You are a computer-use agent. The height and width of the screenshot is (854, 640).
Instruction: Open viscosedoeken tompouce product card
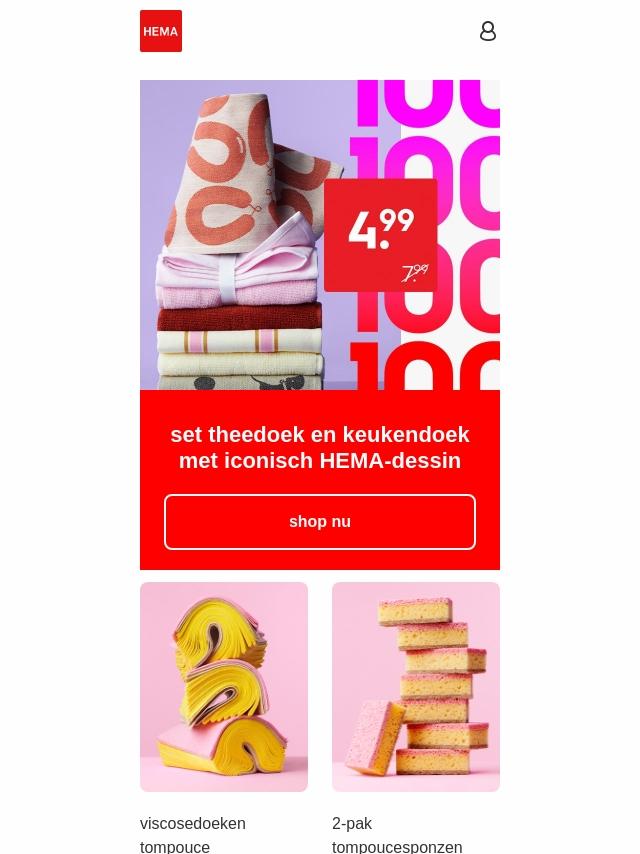click(224, 687)
